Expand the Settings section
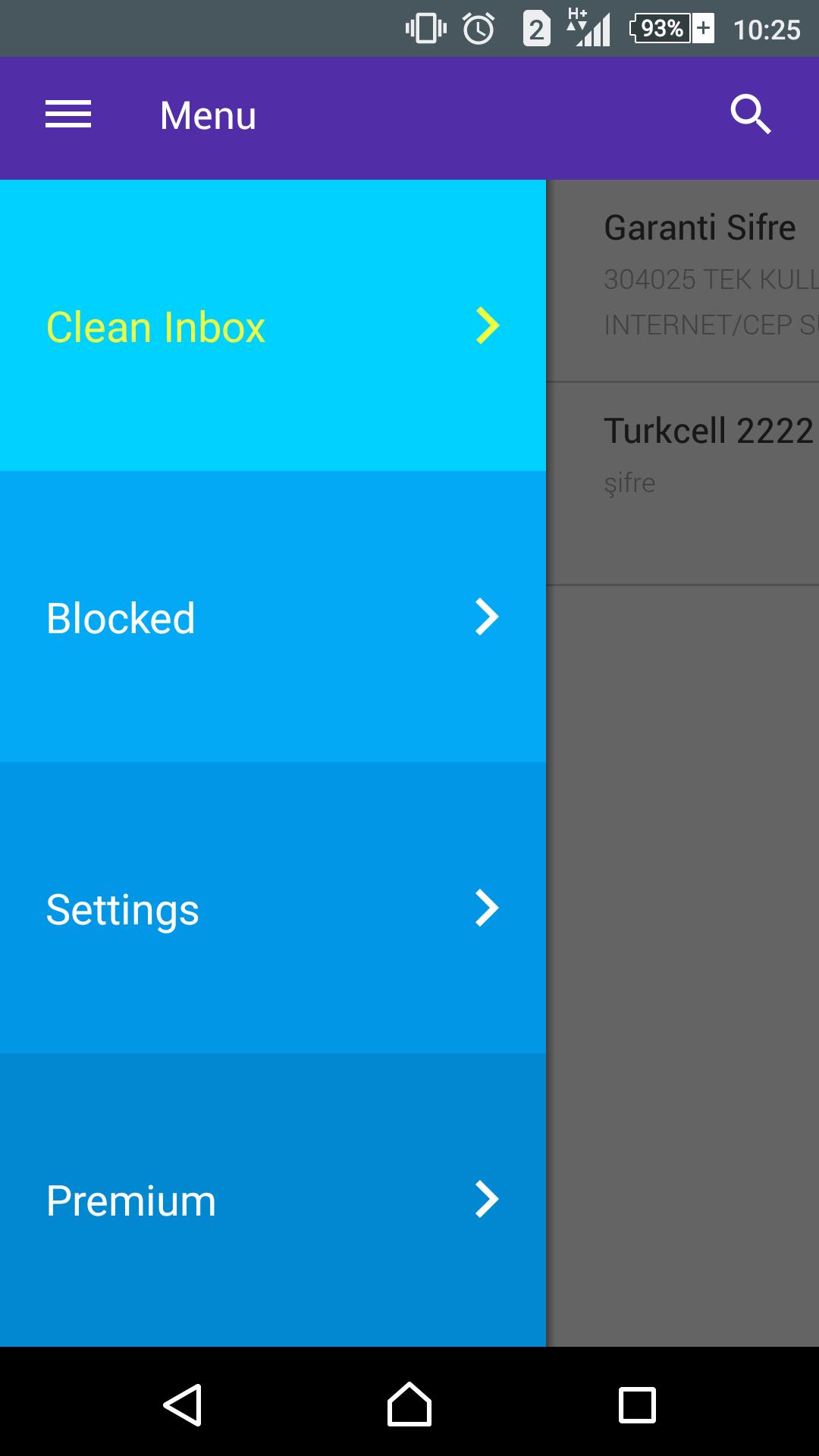The image size is (819, 1456). click(x=488, y=908)
